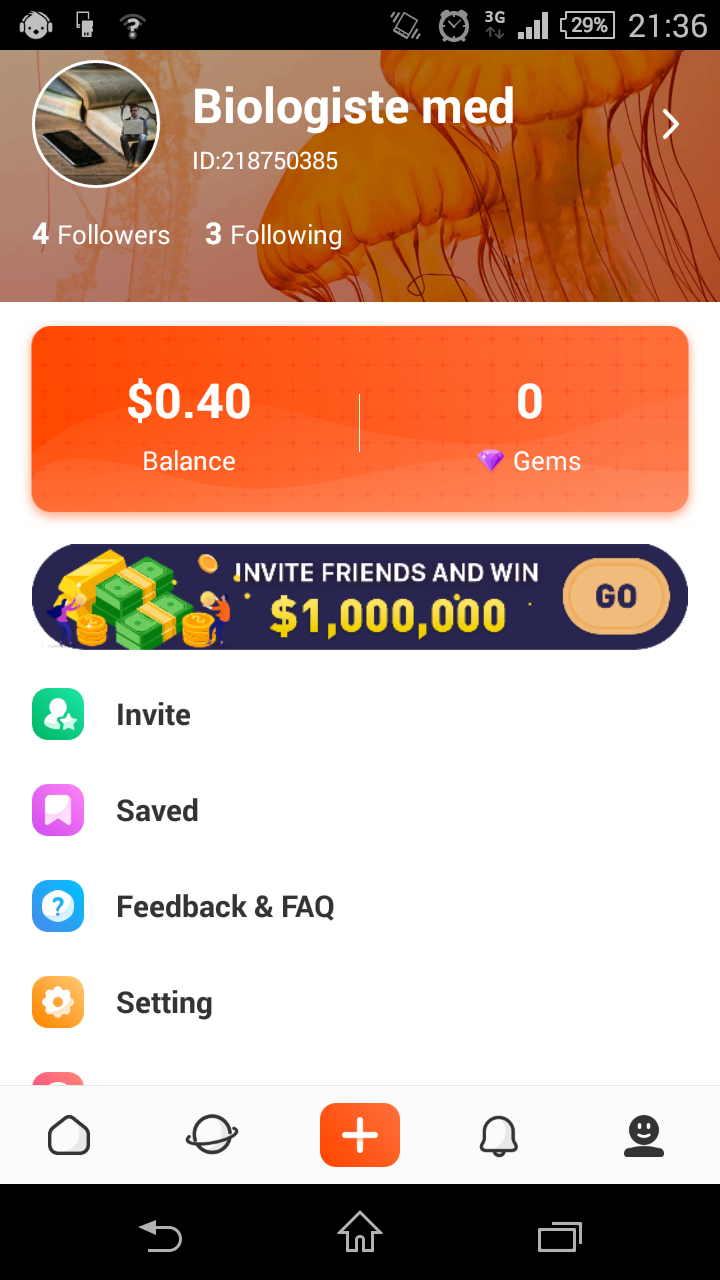Open the Gems section
Image resolution: width=720 pixels, height=1280 pixels.
pos(529,423)
